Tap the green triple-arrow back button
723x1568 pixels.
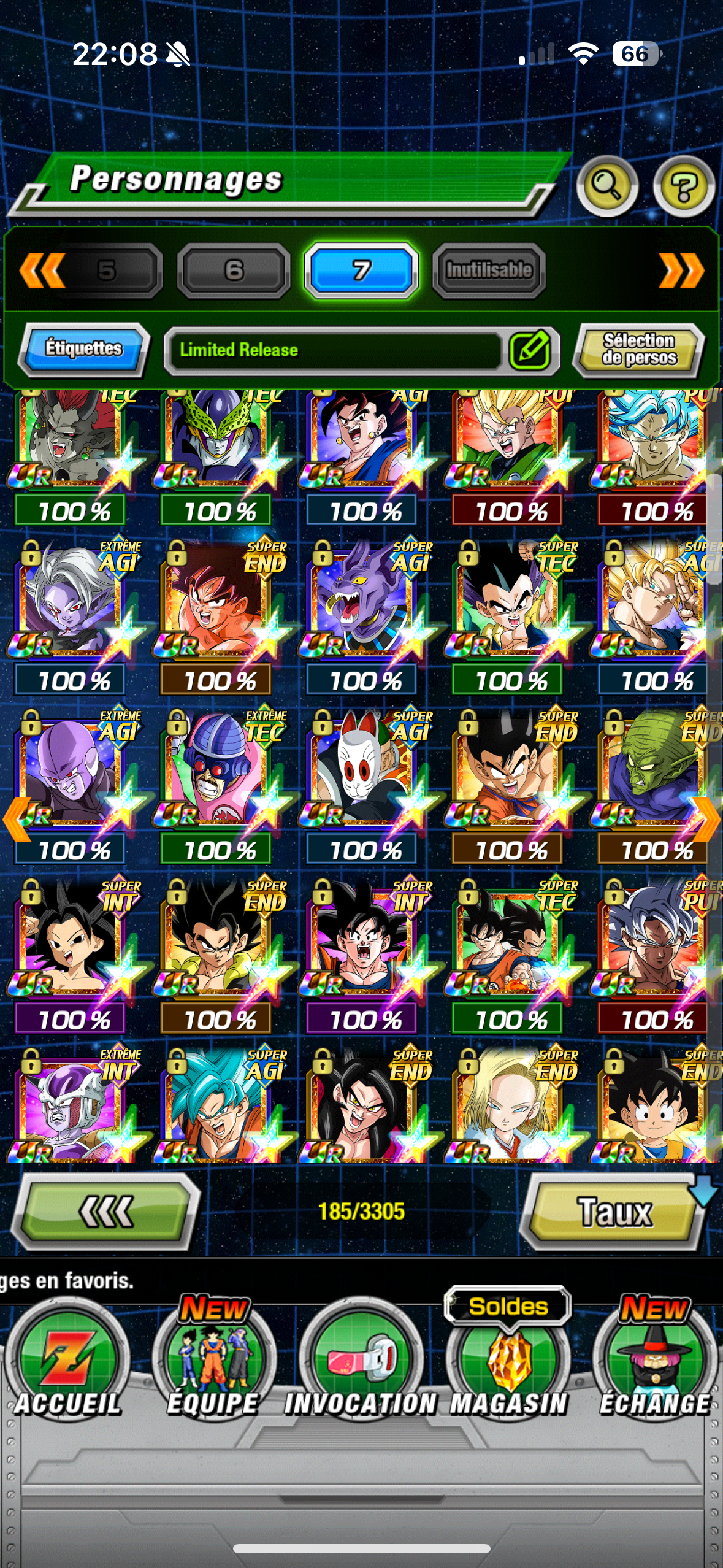[x=107, y=1212]
